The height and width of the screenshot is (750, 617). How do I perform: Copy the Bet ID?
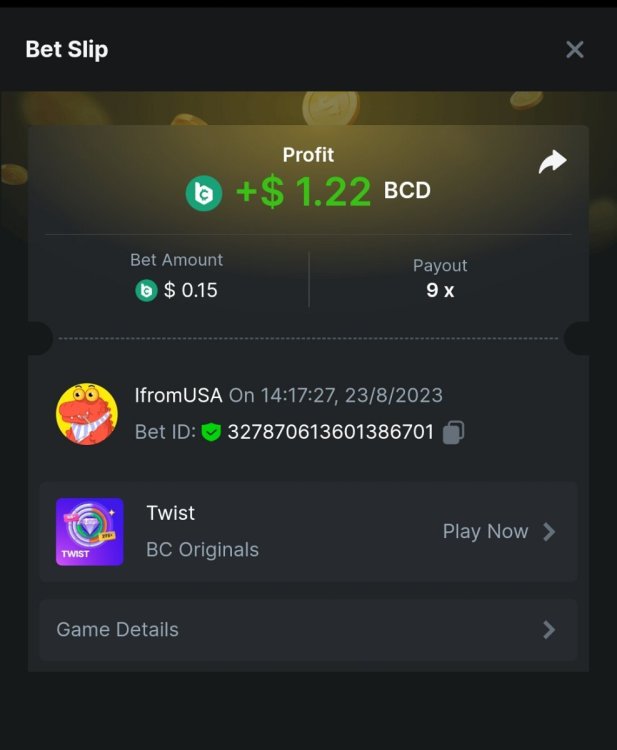point(453,432)
